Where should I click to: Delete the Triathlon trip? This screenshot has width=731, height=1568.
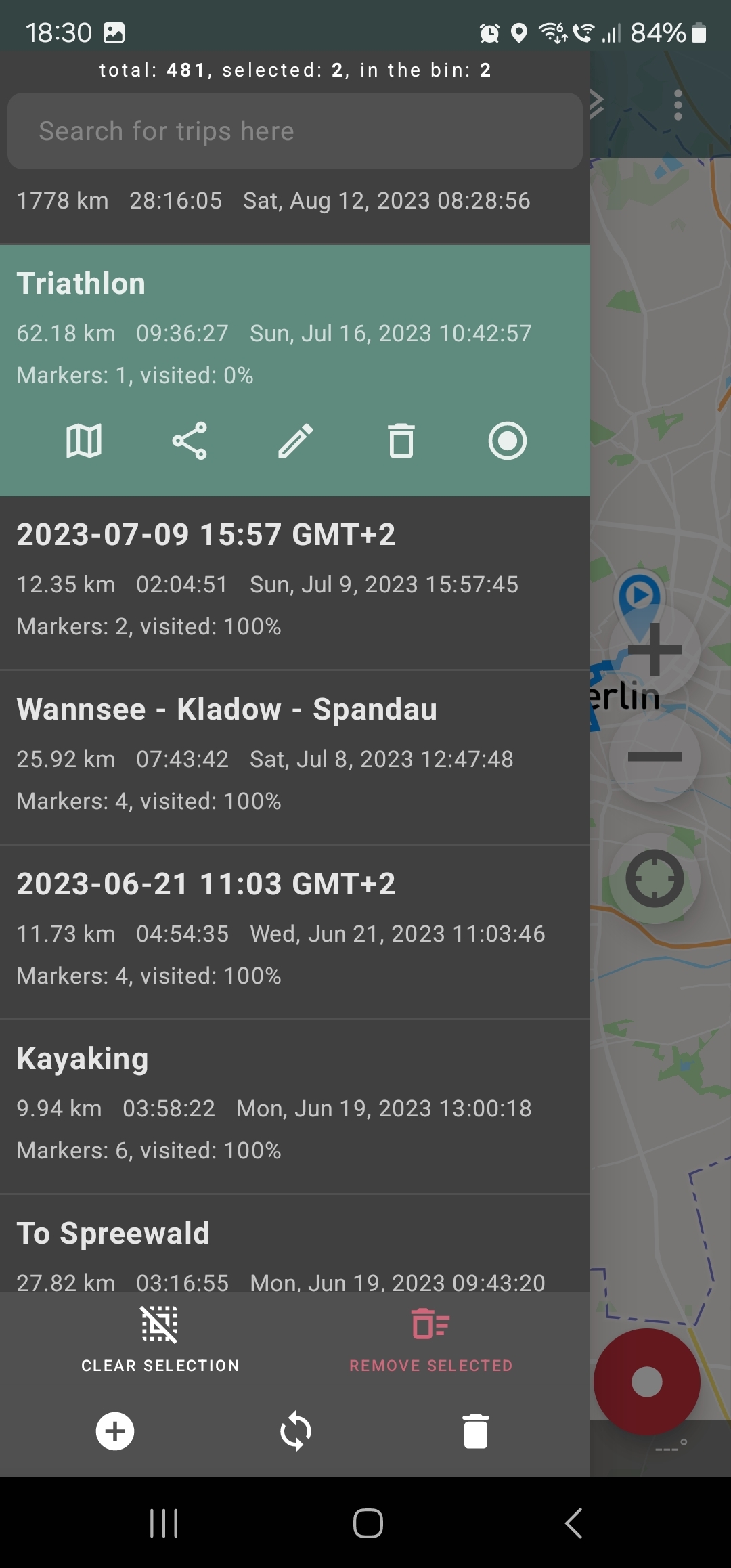[x=401, y=441]
